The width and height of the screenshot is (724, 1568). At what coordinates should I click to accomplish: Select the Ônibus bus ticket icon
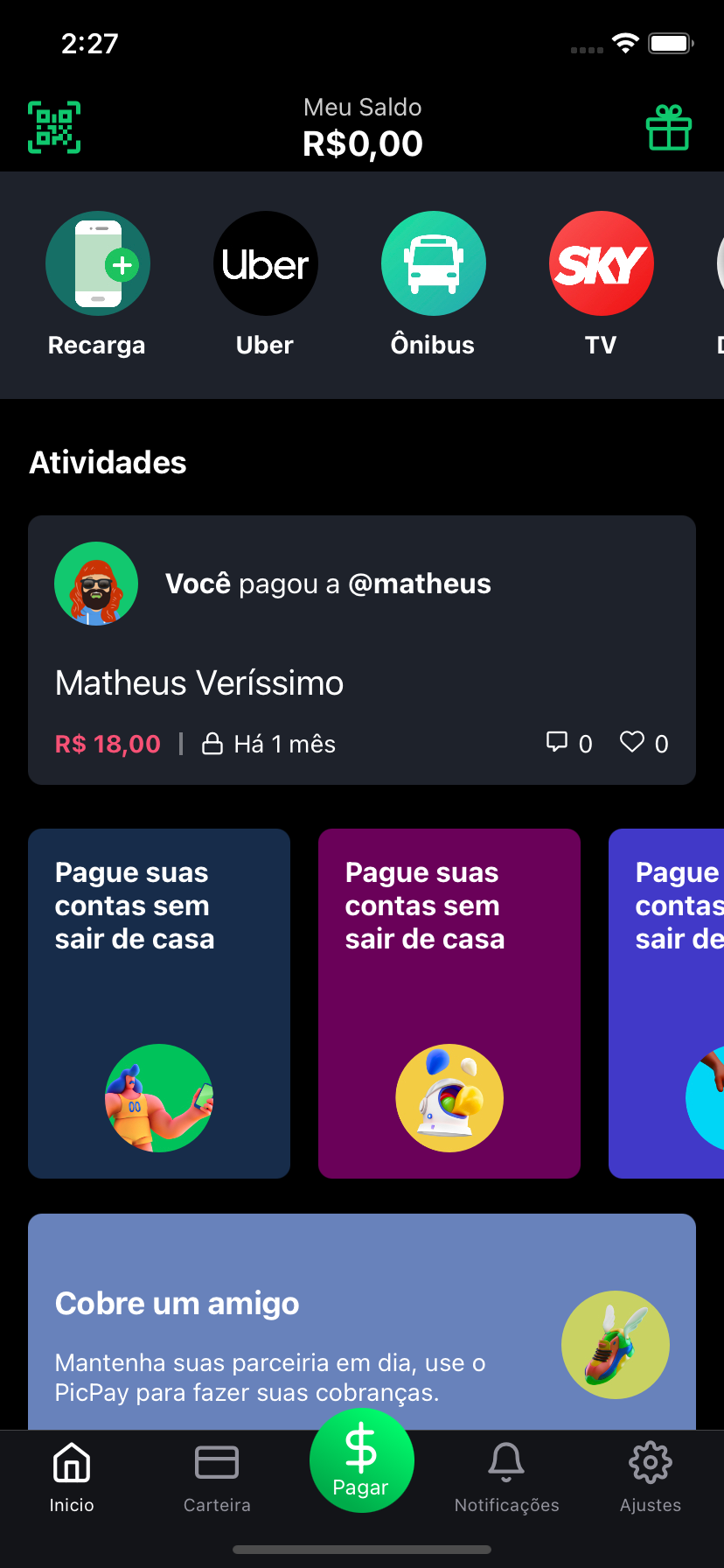pos(433,262)
